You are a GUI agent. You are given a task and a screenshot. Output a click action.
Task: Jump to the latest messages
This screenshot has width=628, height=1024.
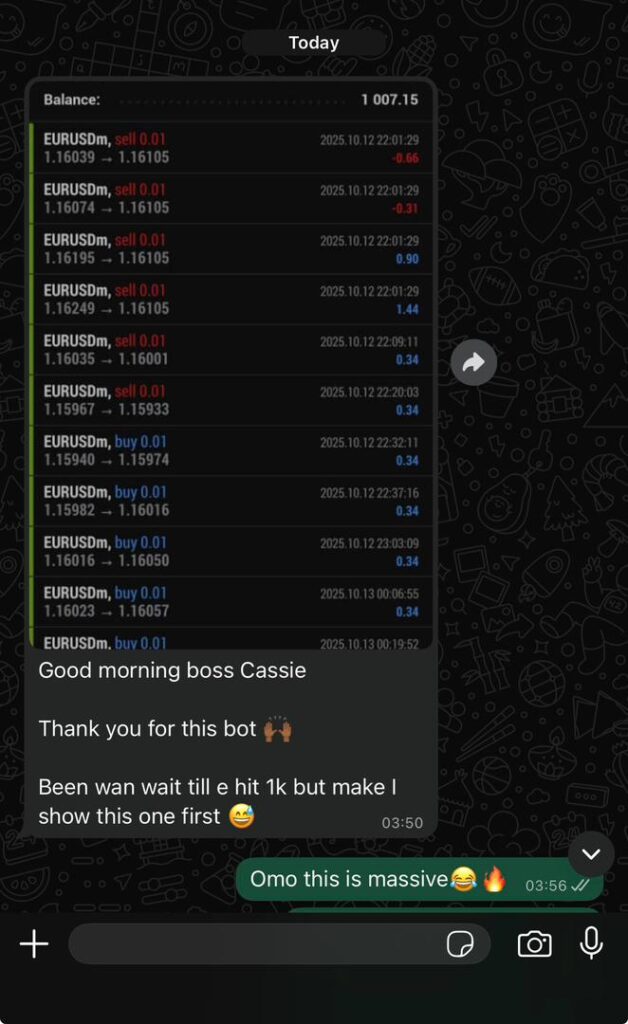(591, 854)
